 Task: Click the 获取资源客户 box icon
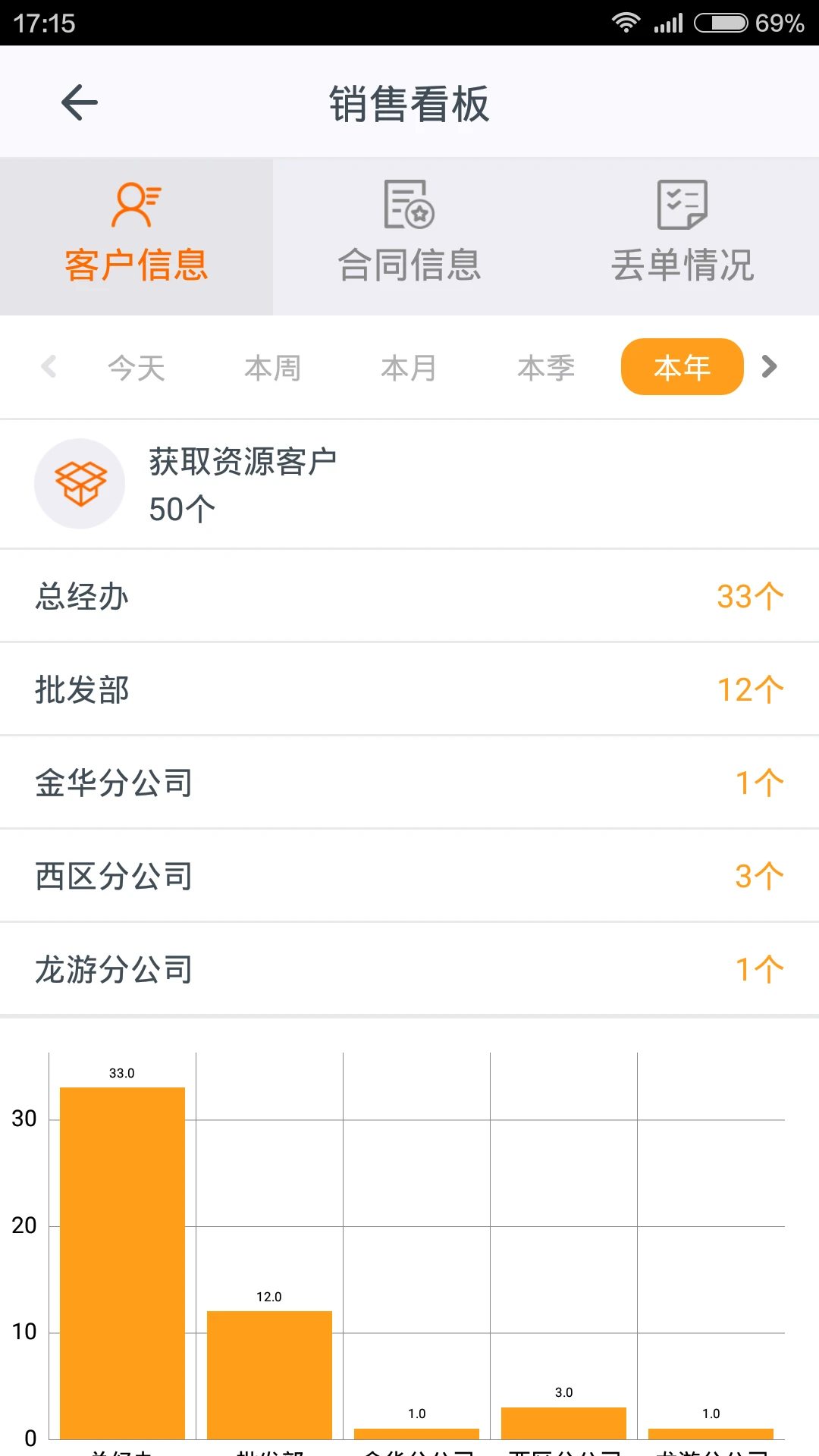pos(79,483)
